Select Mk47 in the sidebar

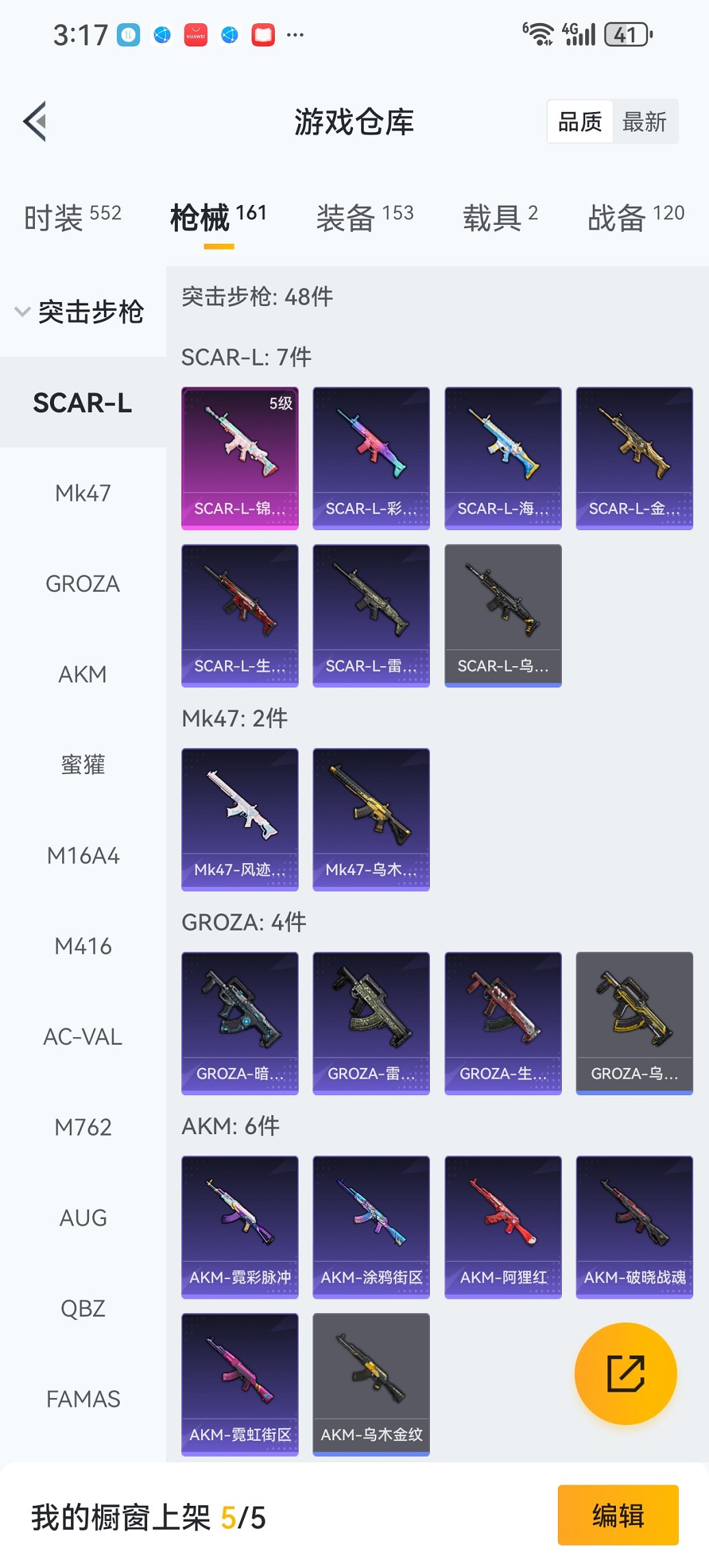[82, 493]
